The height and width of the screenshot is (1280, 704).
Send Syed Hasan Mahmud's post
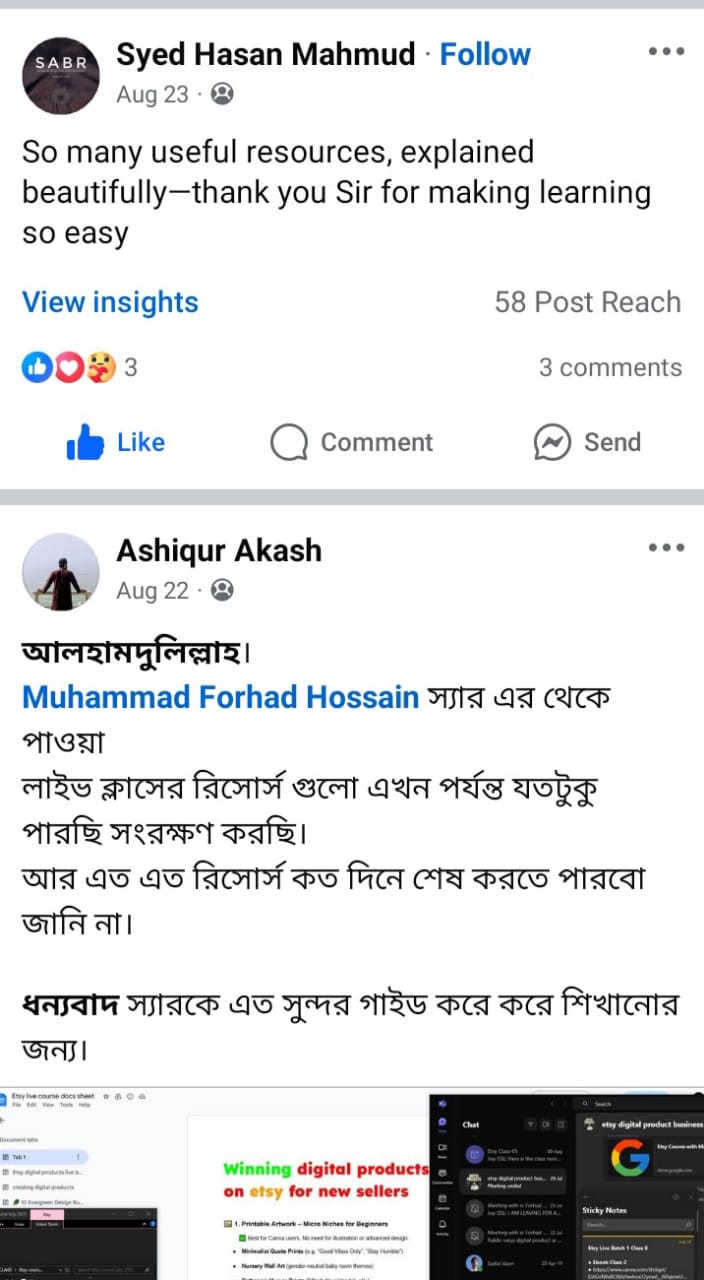[587, 442]
